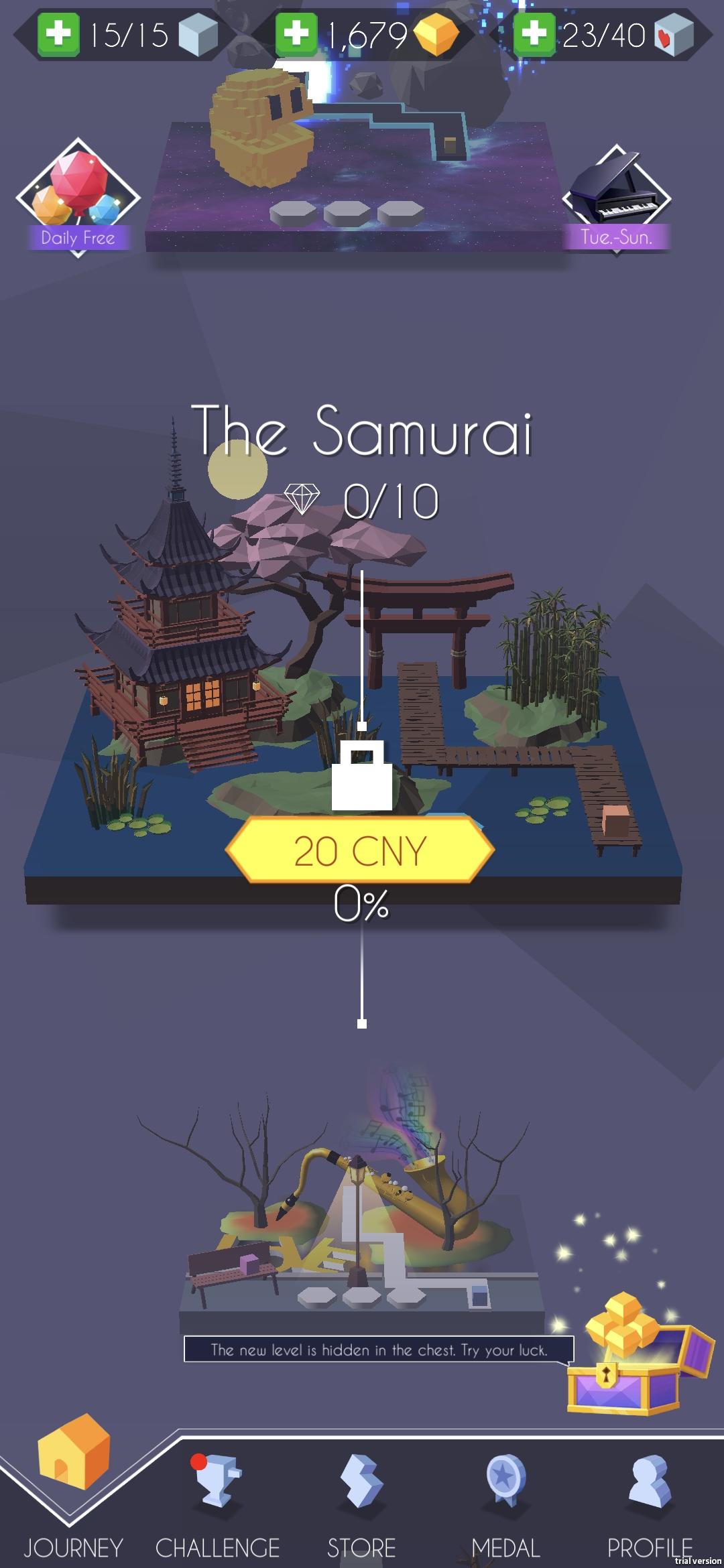View the Medal tab

pyautogui.click(x=505, y=1501)
